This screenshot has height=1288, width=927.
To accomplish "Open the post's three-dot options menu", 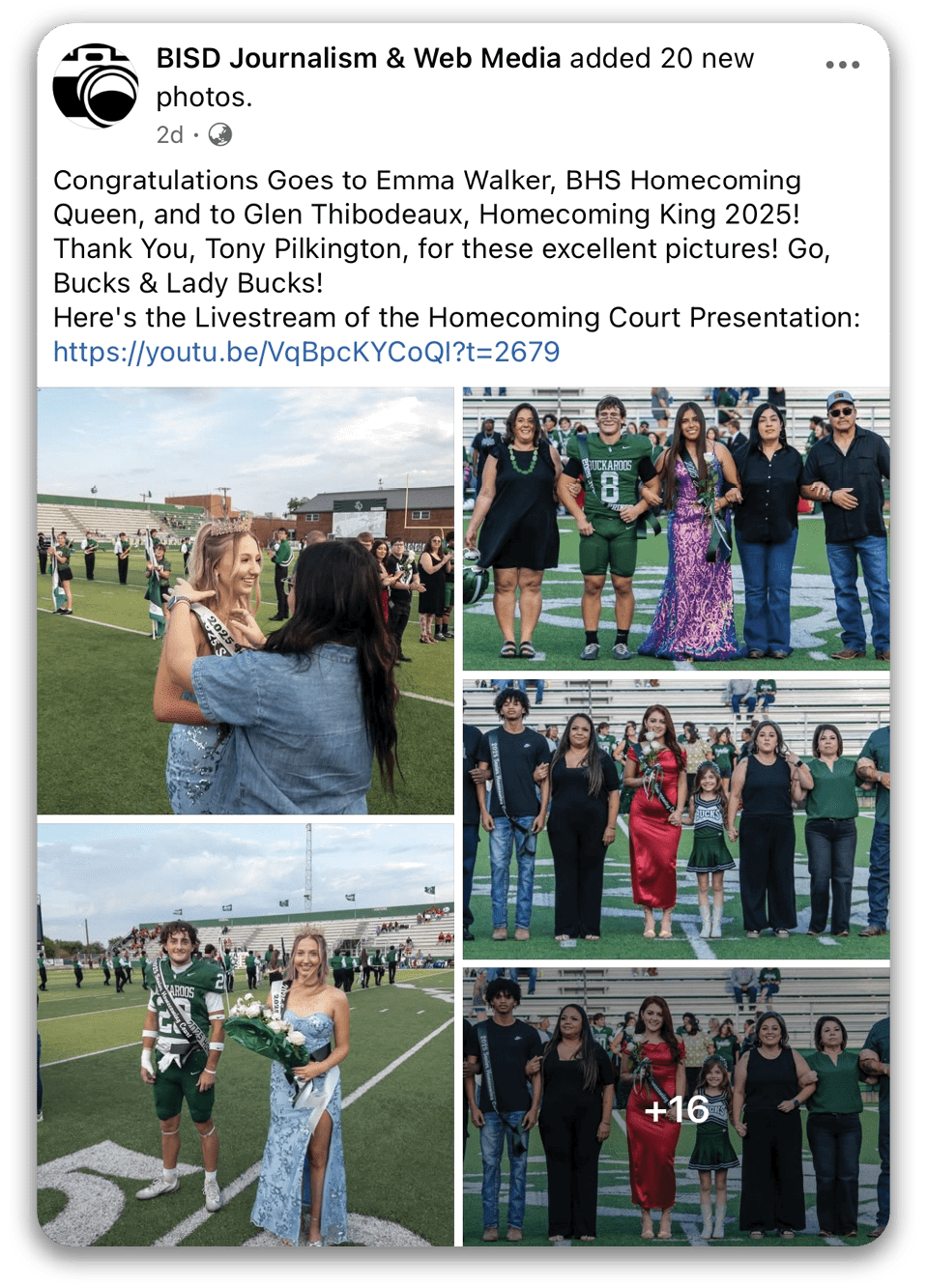I will pos(842,65).
